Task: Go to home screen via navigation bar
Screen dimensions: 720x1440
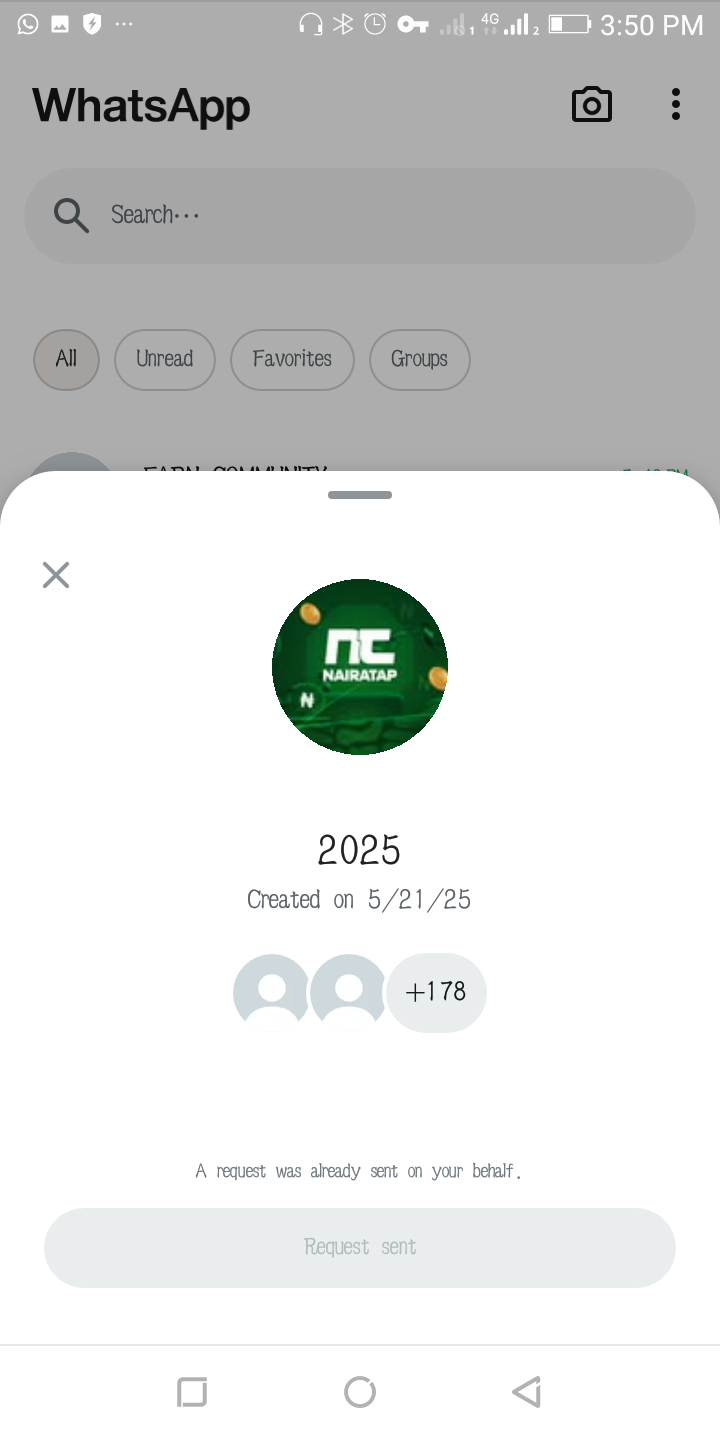Action: pyautogui.click(x=360, y=1392)
